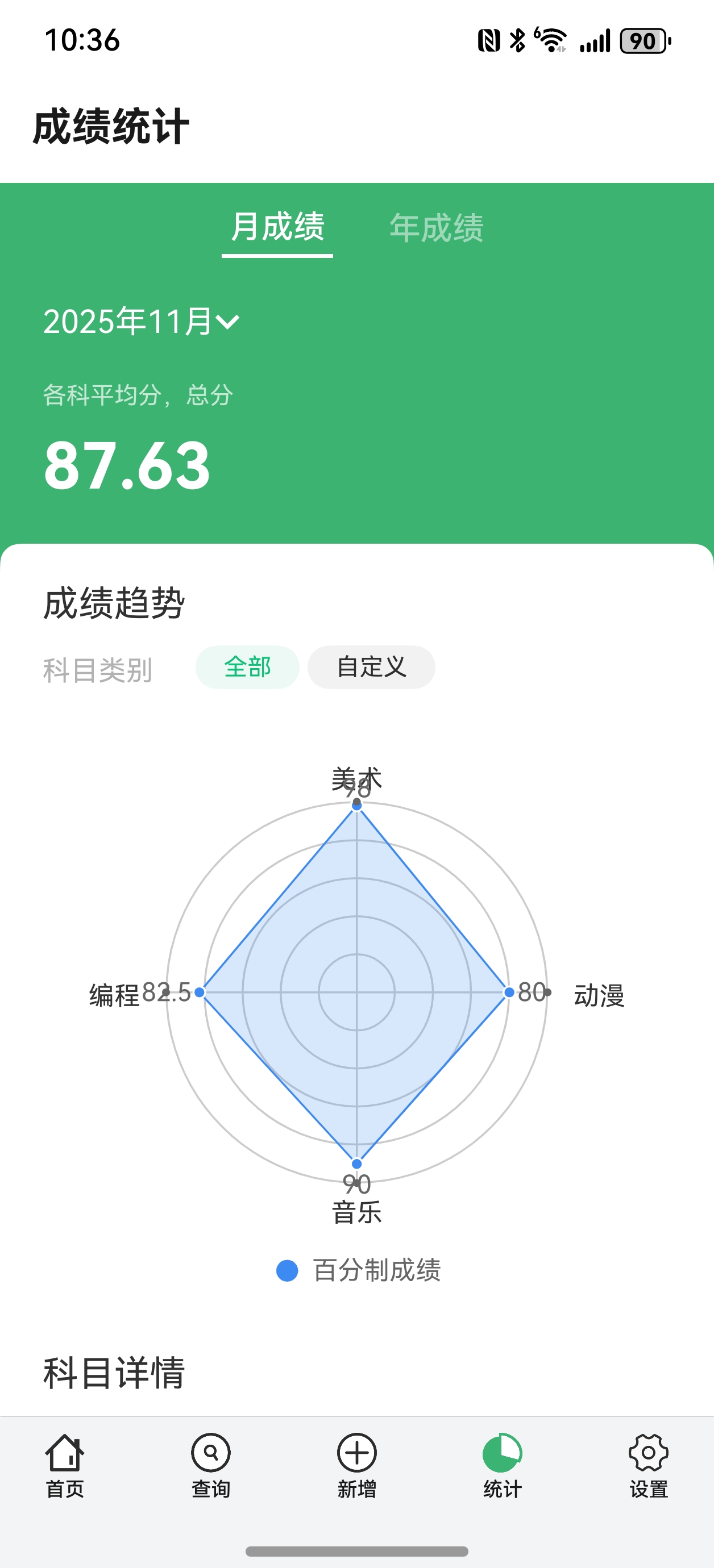Open the 2025年11月 month picker
The width and height of the screenshot is (714, 1568).
point(142,322)
